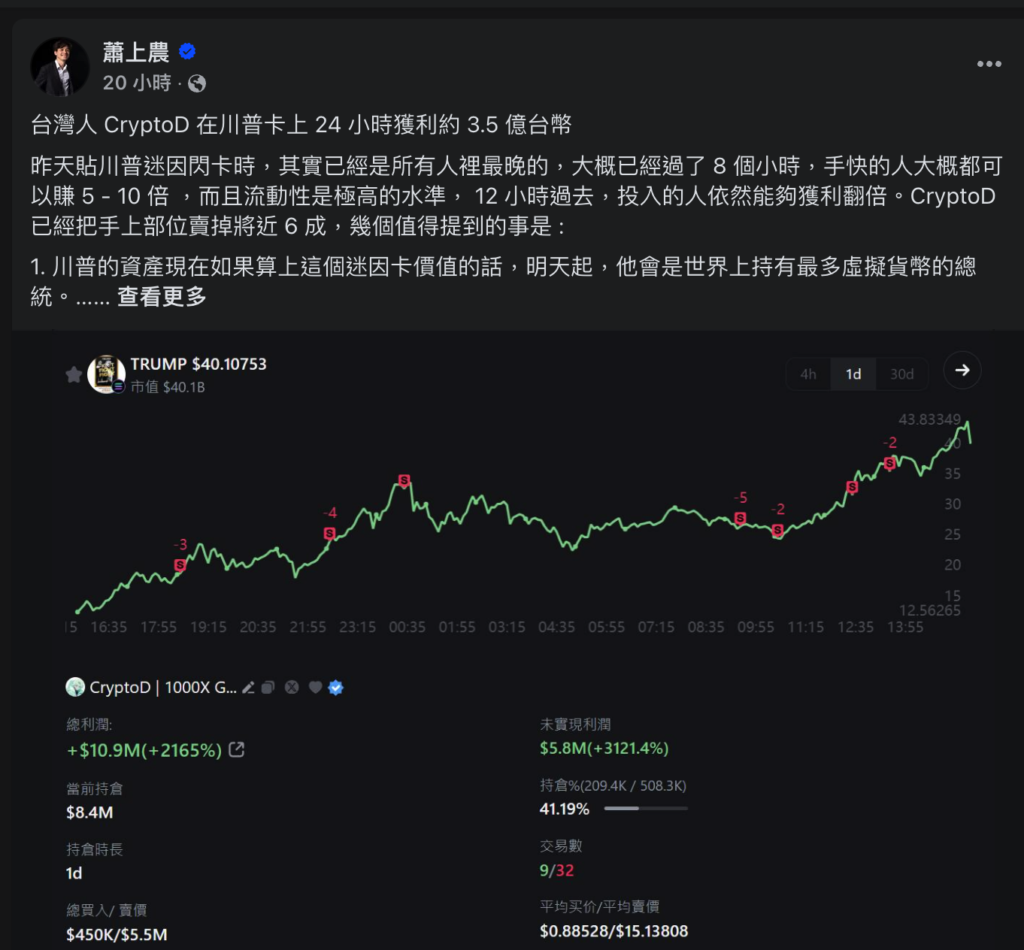Open 蕭上農's profile picture
The width and height of the screenshot is (1024, 950).
pyautogui.click(x=60, y=67)
